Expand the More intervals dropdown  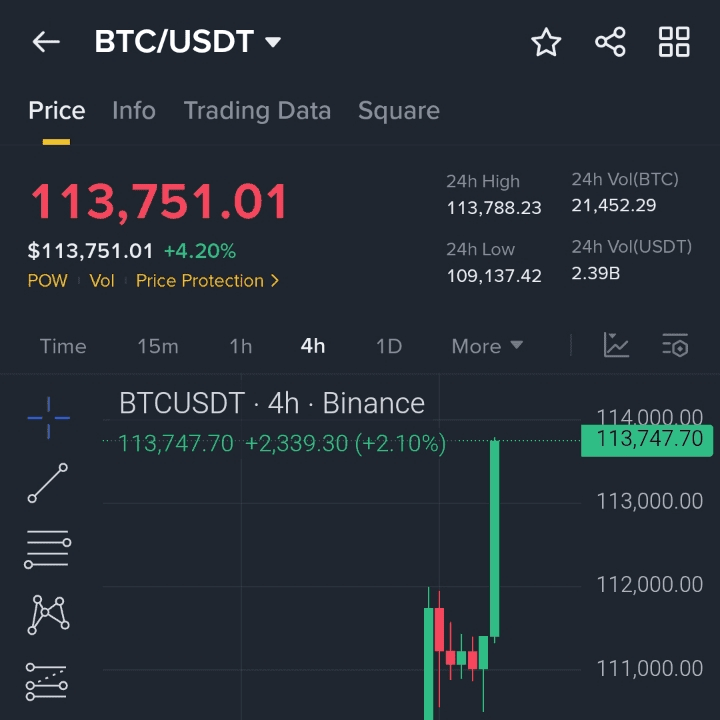[487, 346]
